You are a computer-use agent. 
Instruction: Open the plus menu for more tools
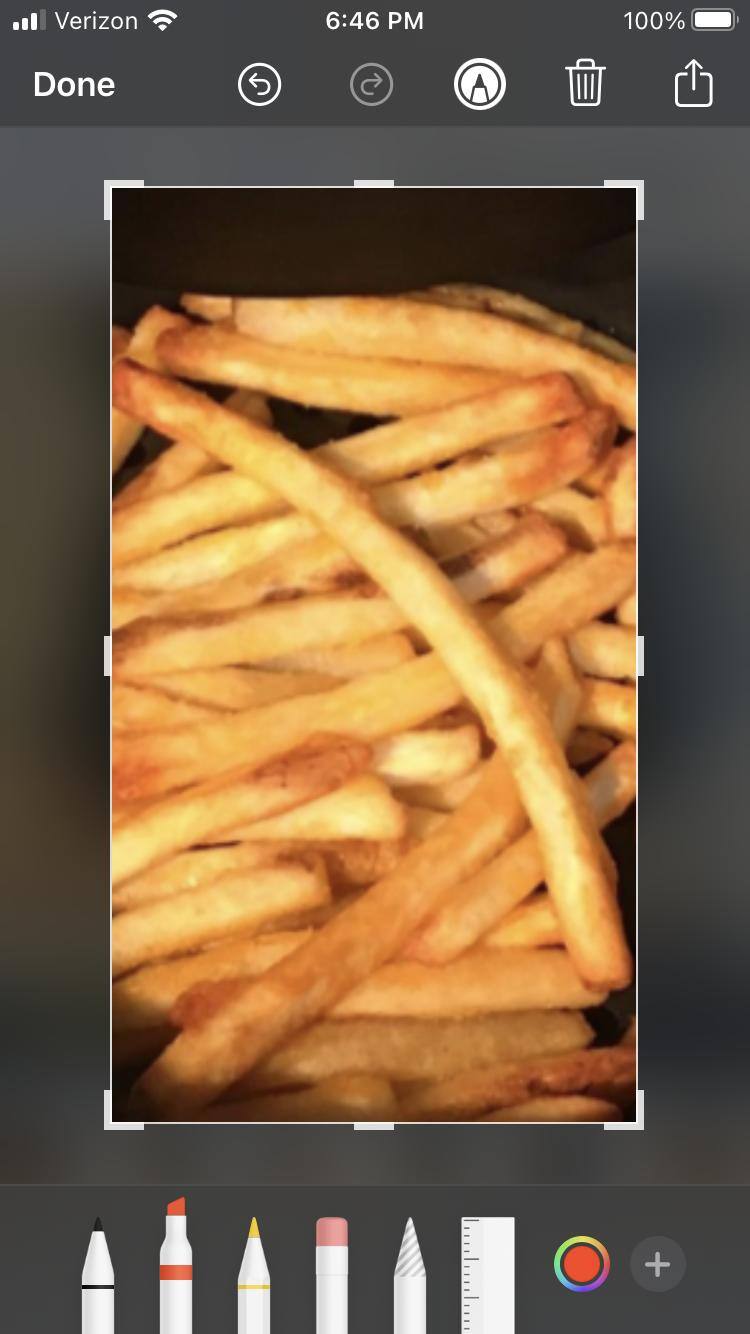coord(657,1265)
